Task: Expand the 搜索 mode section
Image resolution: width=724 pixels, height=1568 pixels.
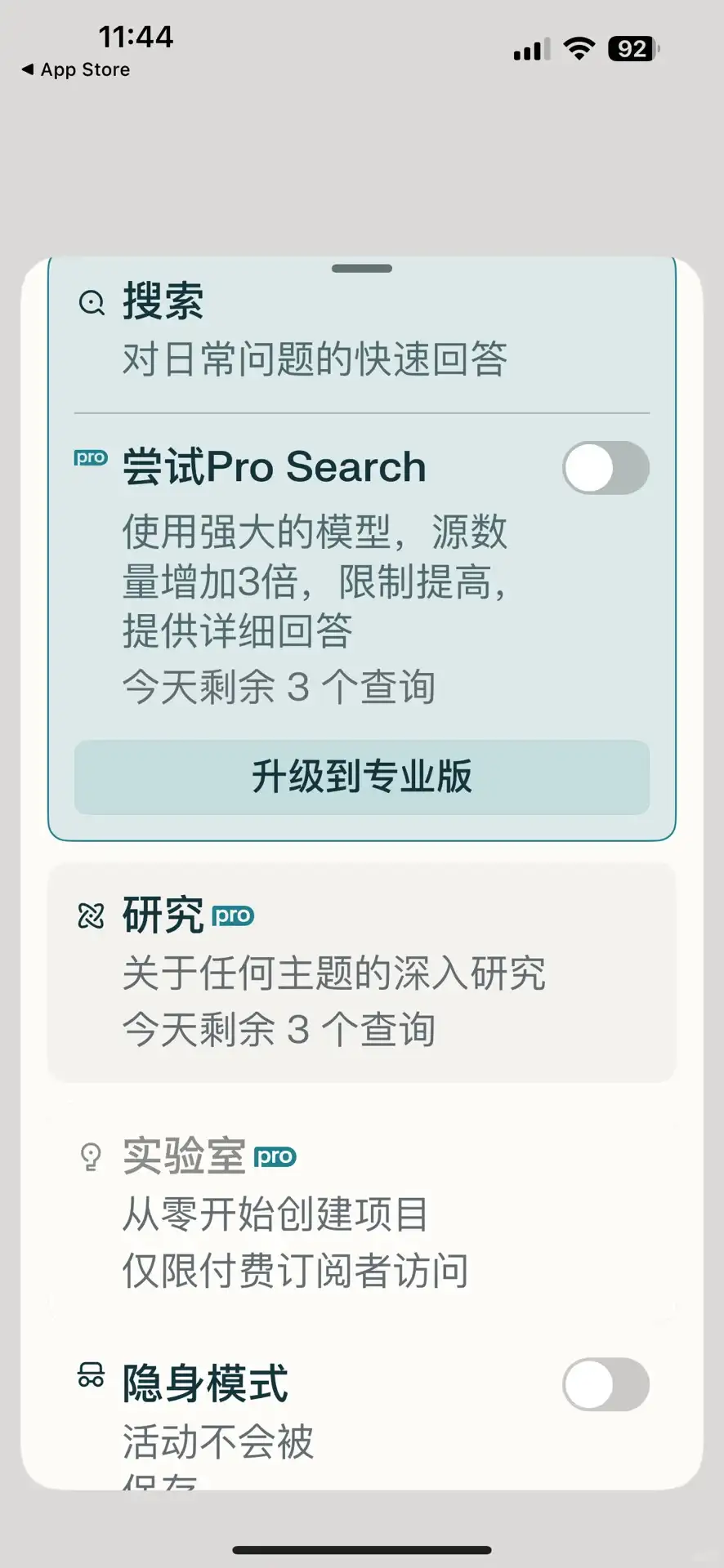Action: click(x=163, y=302)
